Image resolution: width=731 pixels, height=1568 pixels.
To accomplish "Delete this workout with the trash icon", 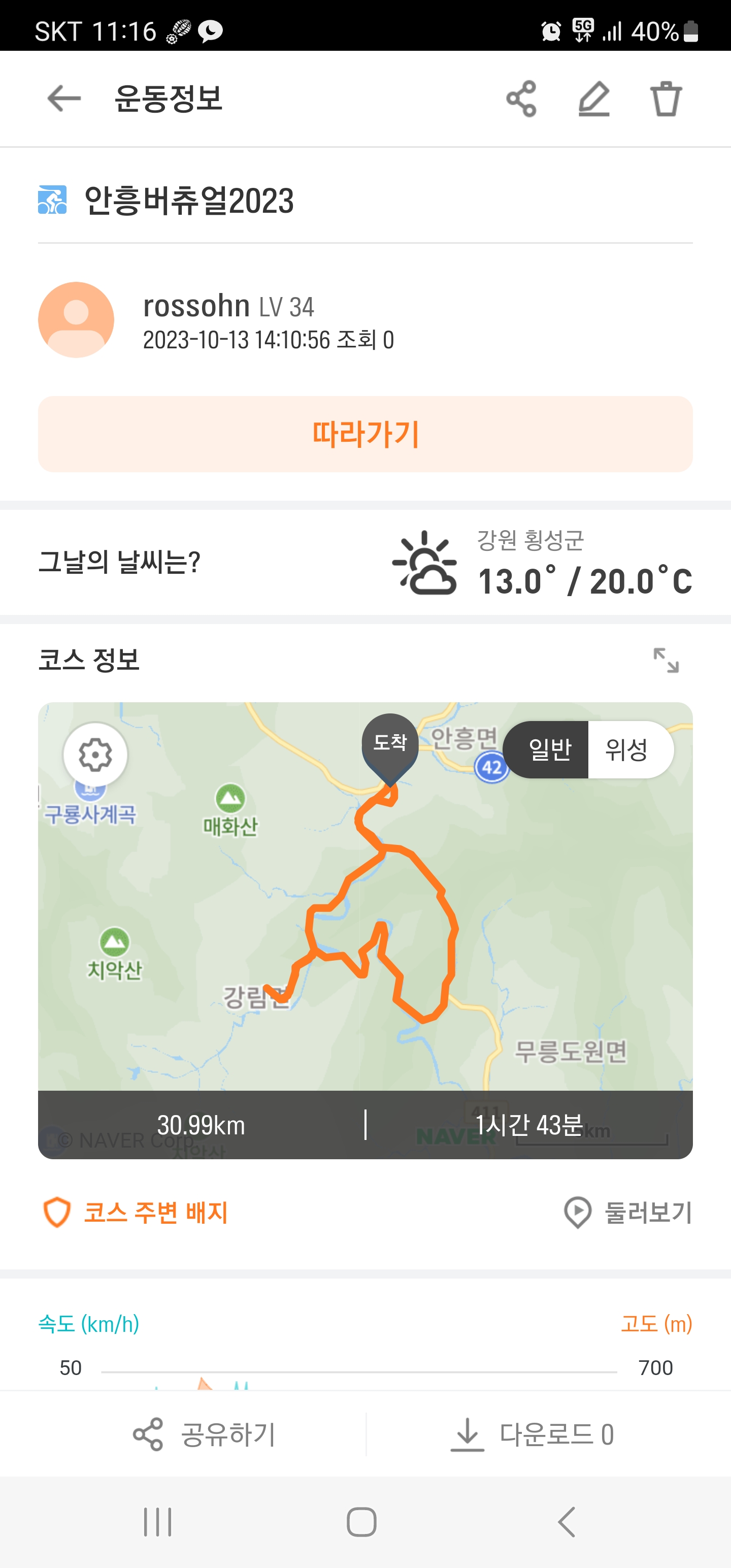I will click(666, 99).
